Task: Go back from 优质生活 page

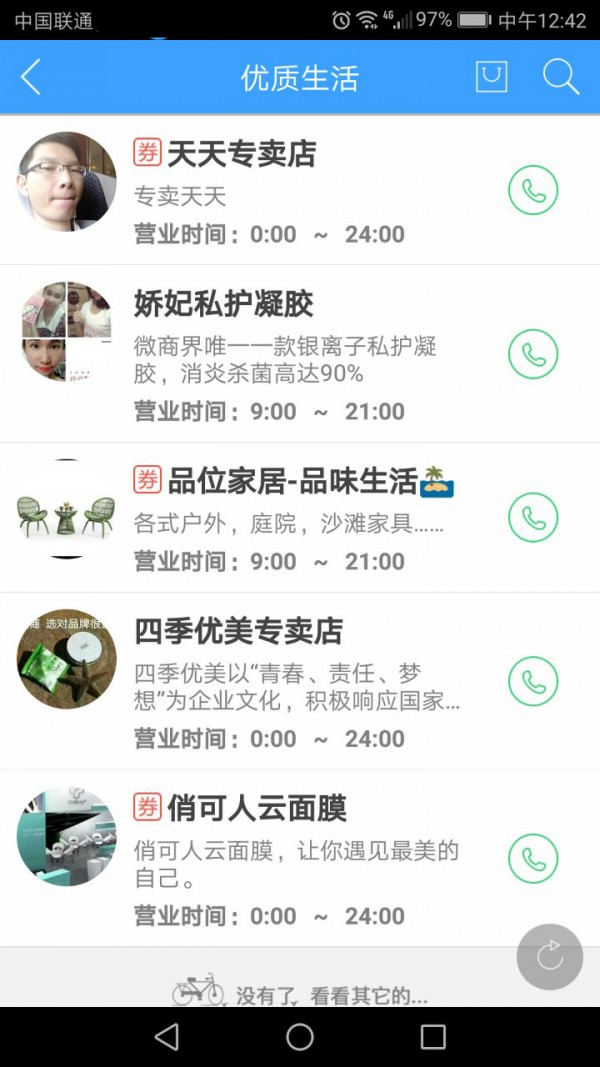Action: 31,77
